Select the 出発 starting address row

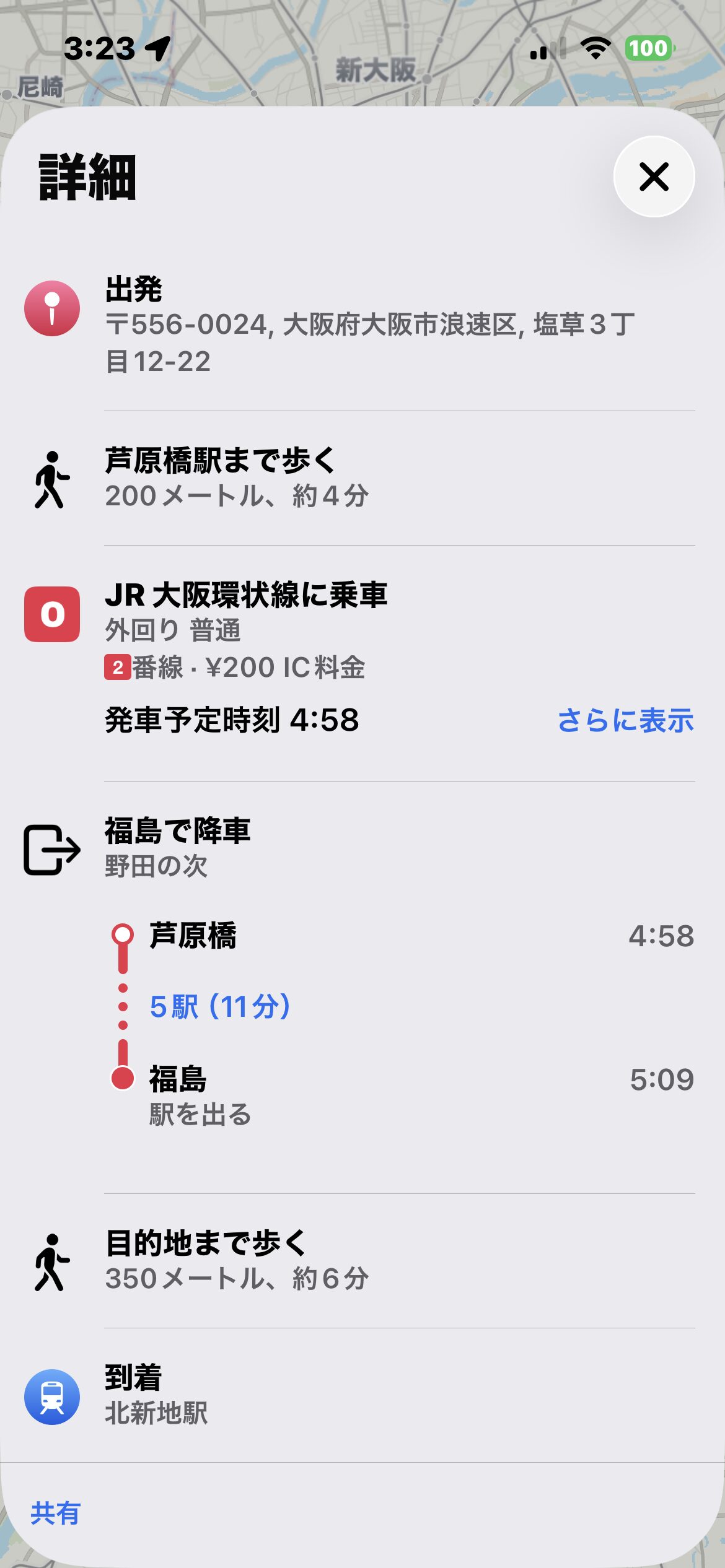pos(362,325)
